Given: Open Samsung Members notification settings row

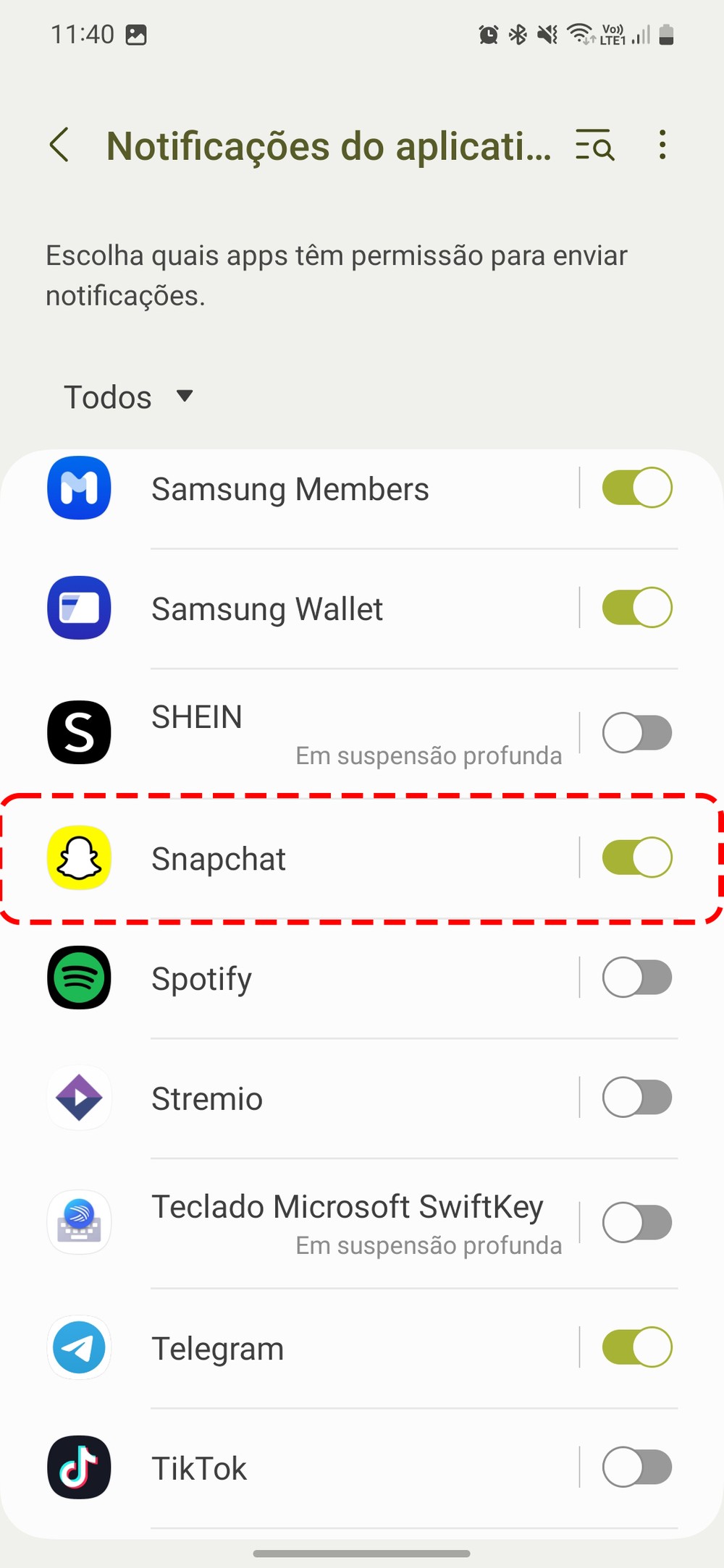Looking at the screenshot, I should pyautogui.click(x=290, y=489).
